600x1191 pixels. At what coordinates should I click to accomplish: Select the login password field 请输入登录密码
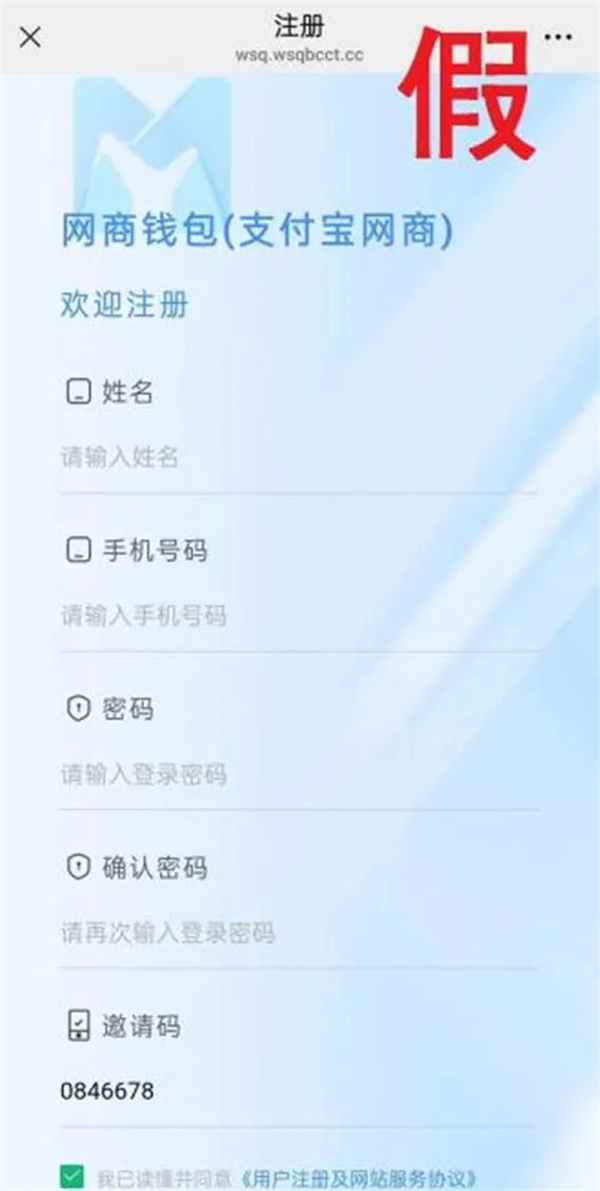(298, 775)
